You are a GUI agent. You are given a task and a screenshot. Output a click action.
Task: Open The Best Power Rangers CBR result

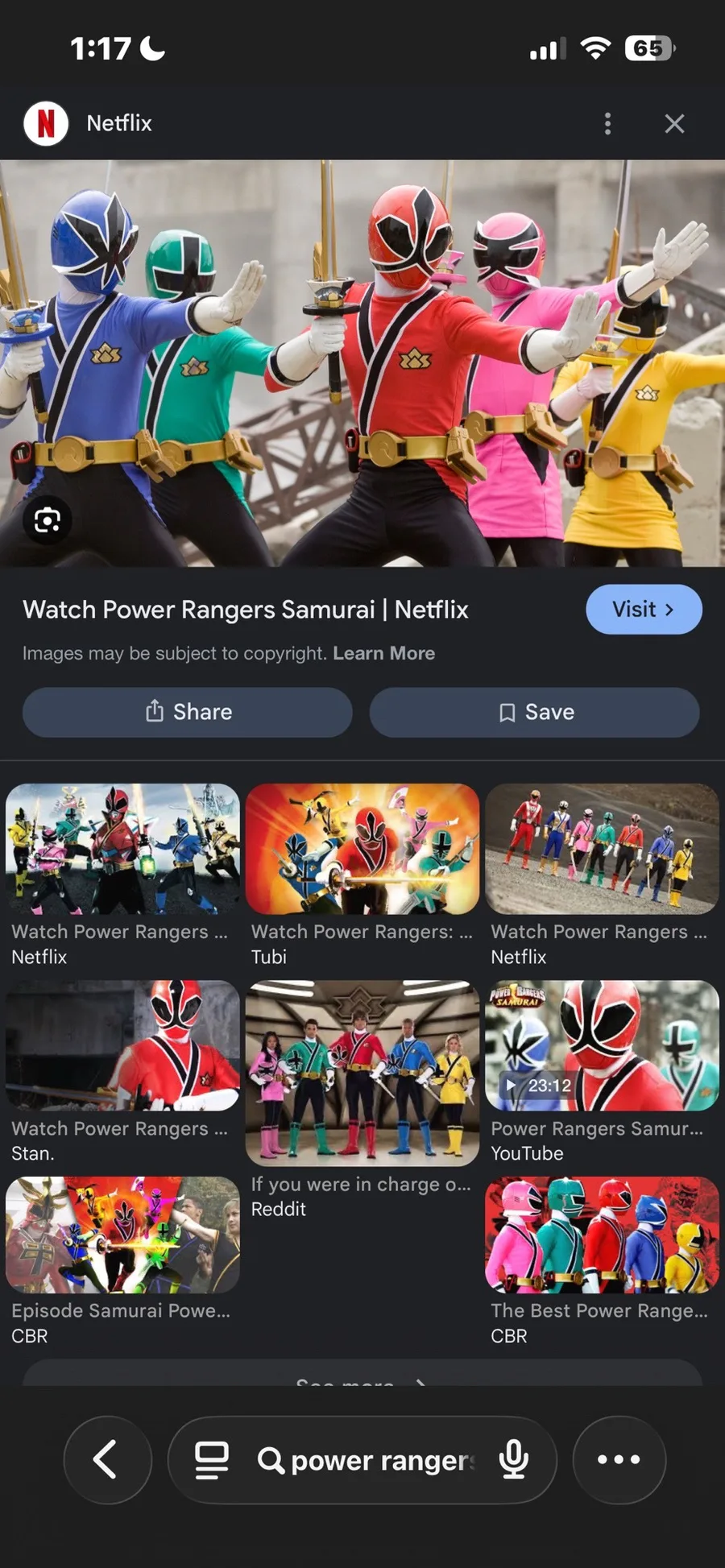coord(602,1235)
